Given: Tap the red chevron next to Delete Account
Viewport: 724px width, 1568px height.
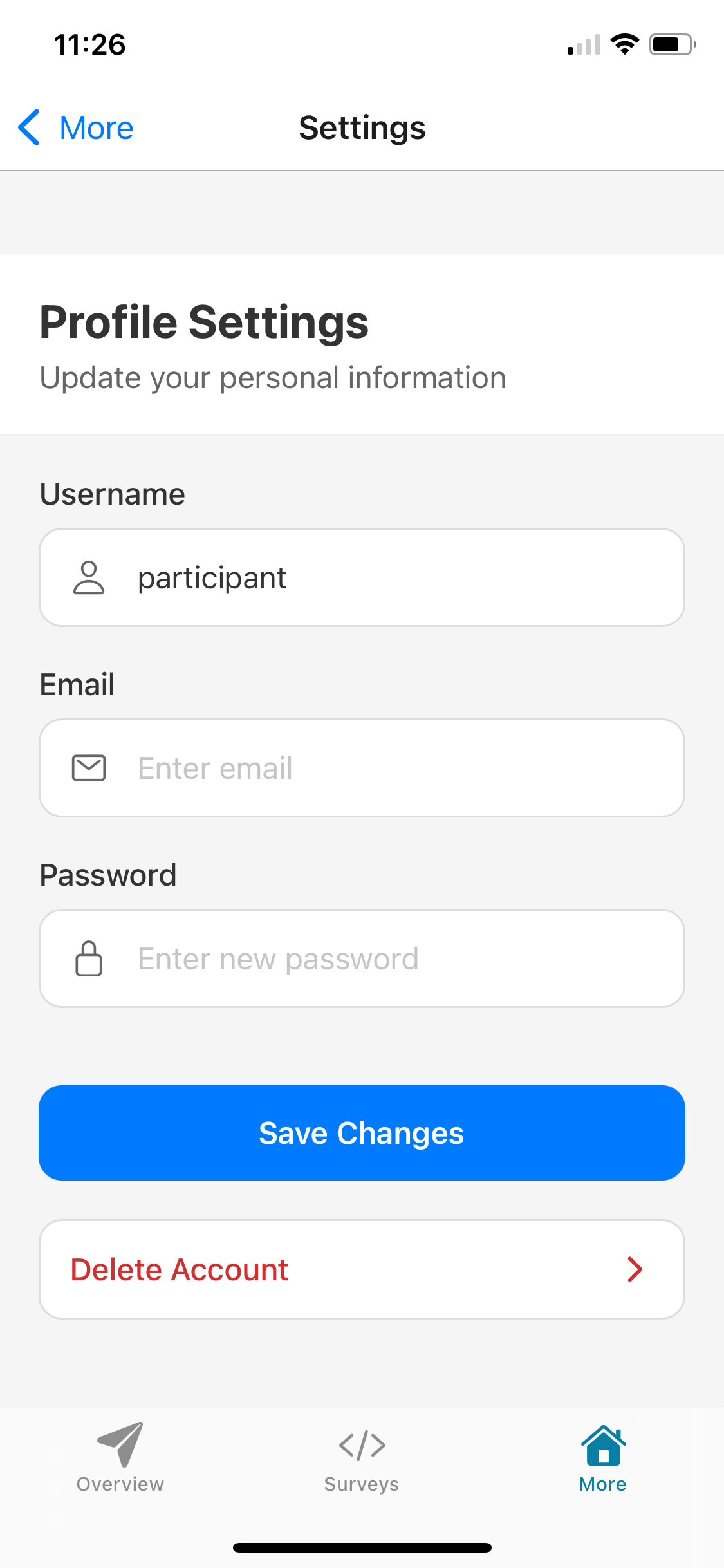Looking at the screenshot, I should pos(635,1269).
